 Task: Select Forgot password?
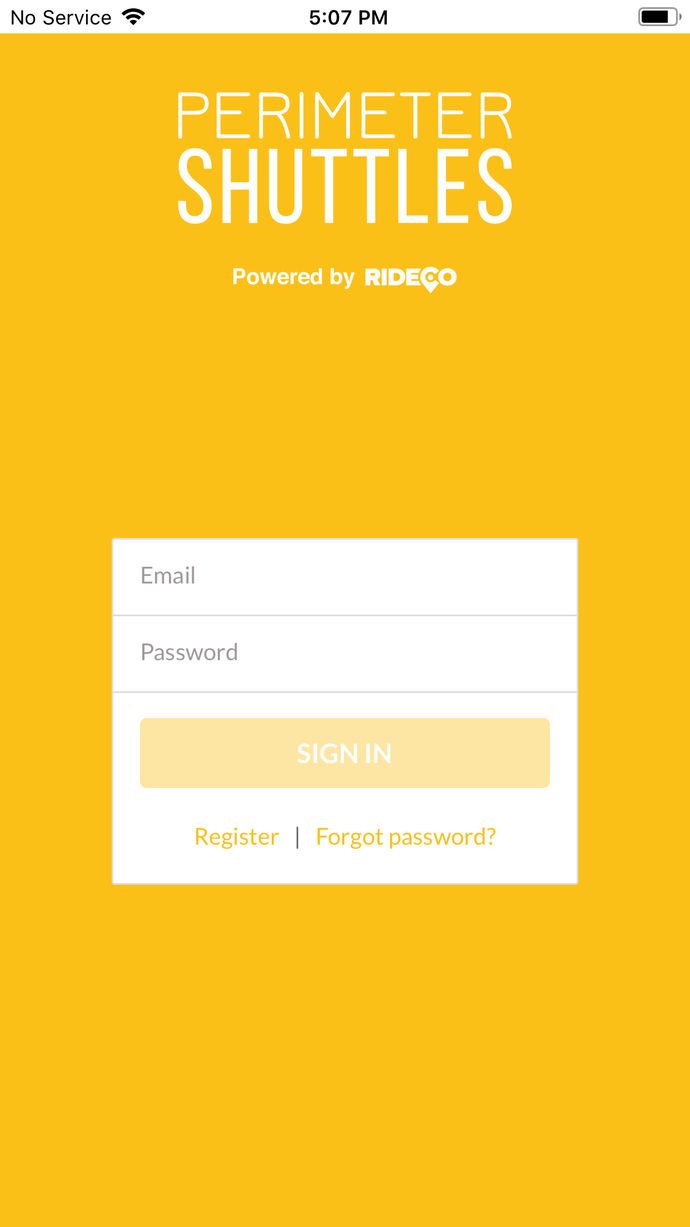pyautogui.click(x=406, y=837)
